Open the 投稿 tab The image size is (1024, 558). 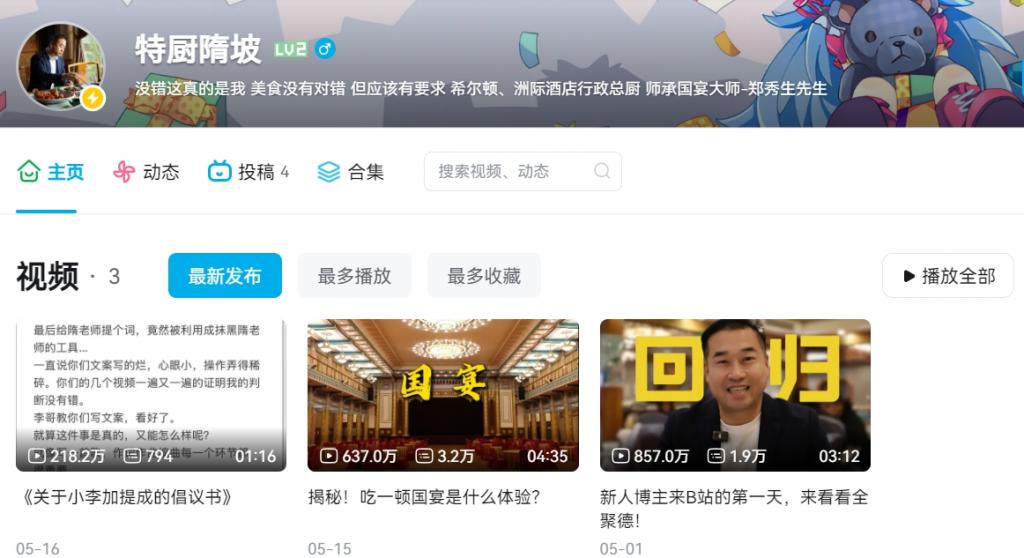coord(248,172)
